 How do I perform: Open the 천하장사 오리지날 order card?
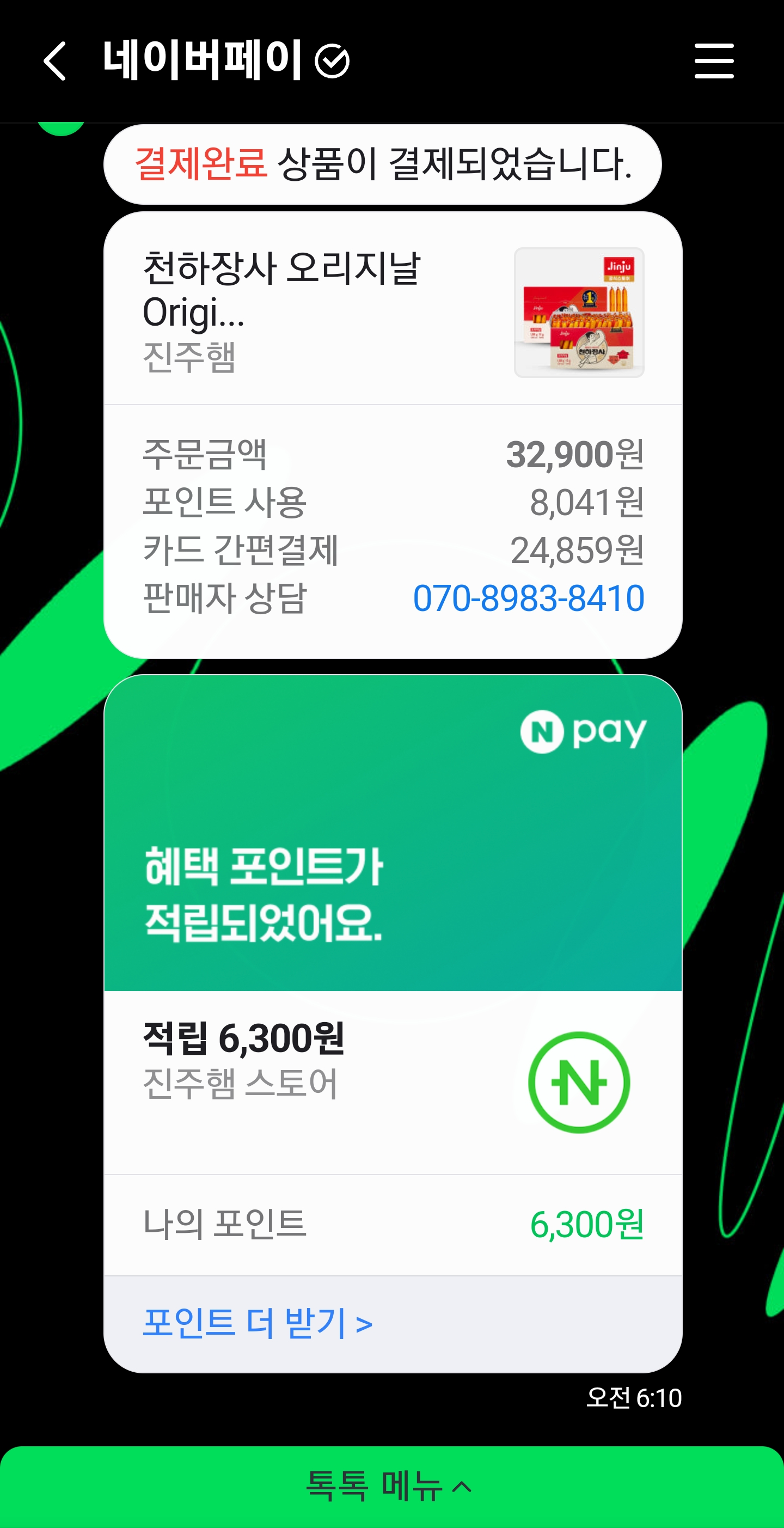click(391, 311)
